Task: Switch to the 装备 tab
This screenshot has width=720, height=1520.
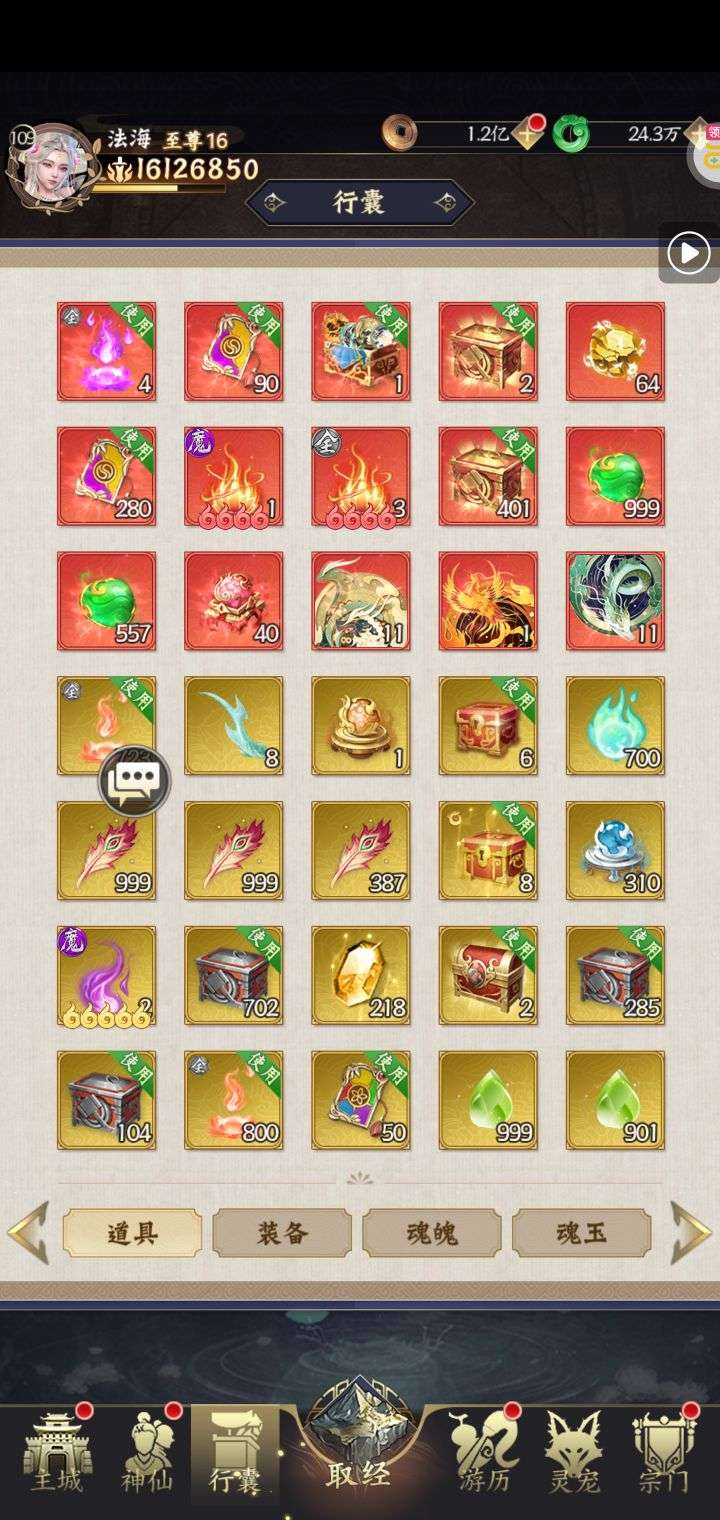Action: tap(282, 1233)
